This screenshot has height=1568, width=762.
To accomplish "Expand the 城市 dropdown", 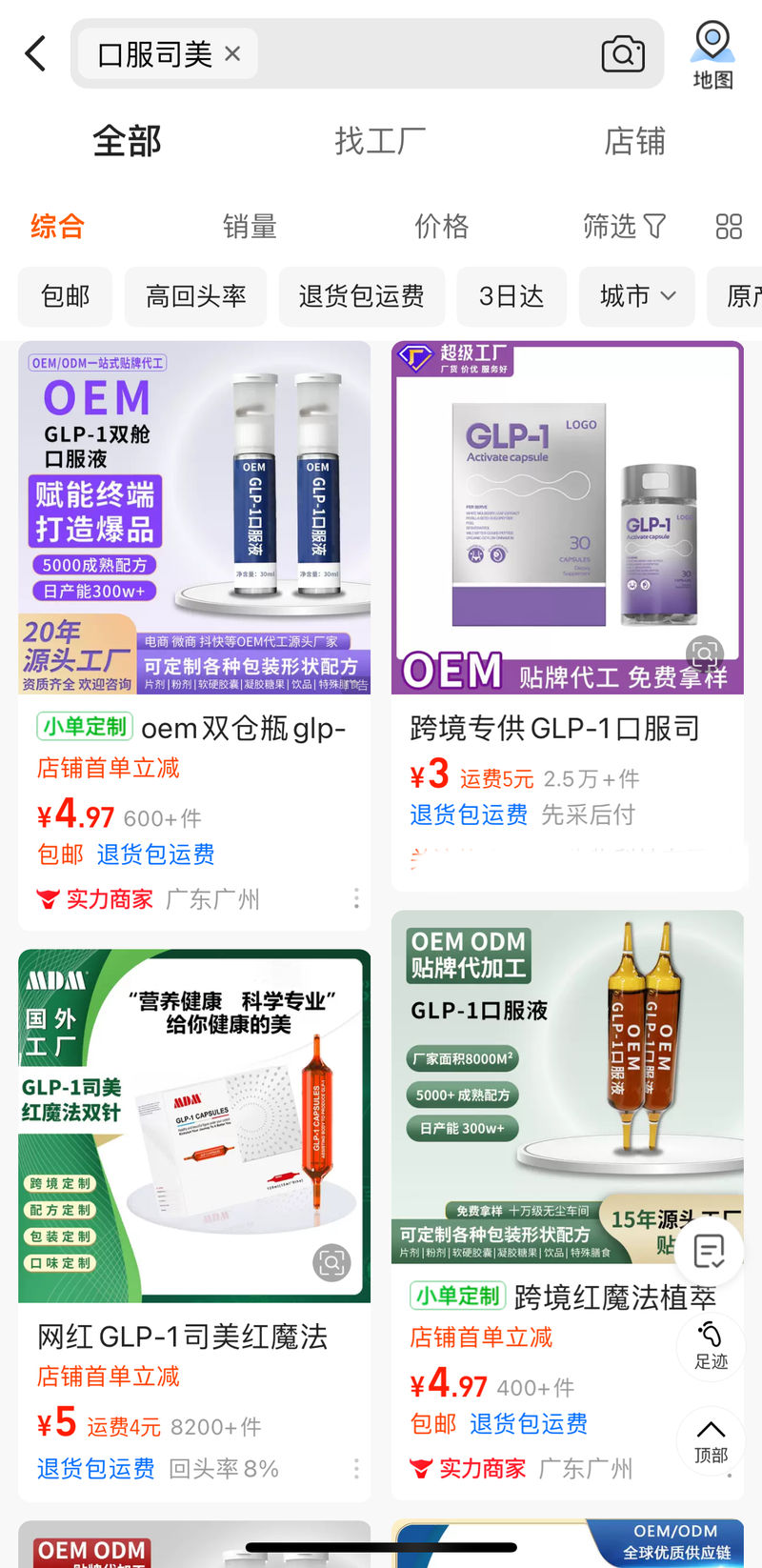I will (637, 296).
